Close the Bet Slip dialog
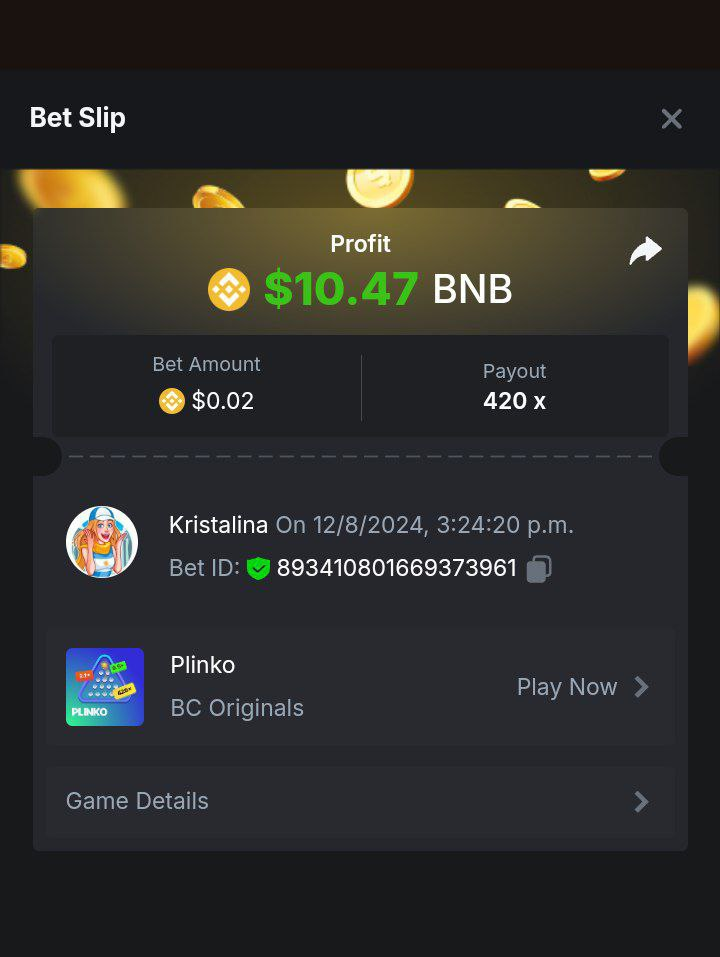 tap(671, 119)
